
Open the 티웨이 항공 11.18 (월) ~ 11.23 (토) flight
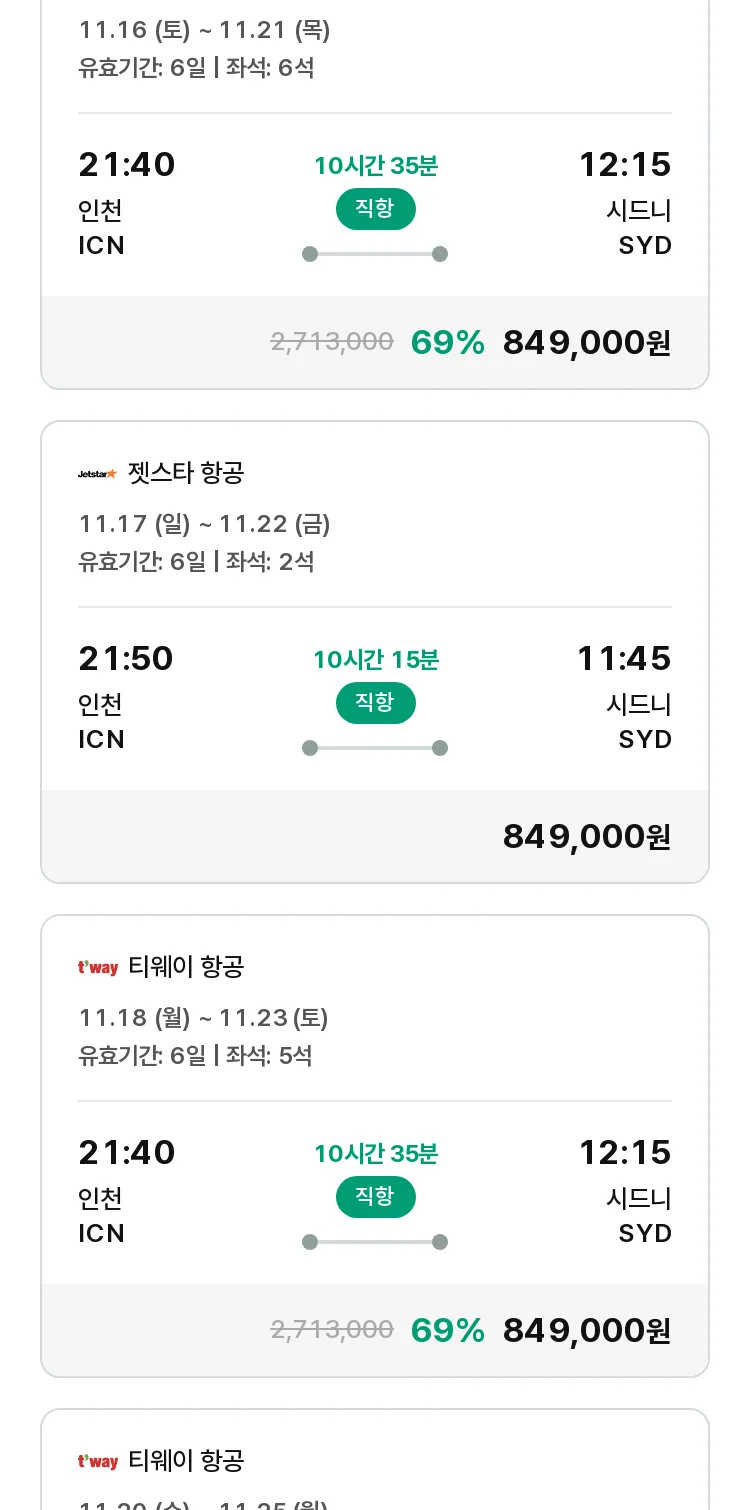pos(375,1146)
